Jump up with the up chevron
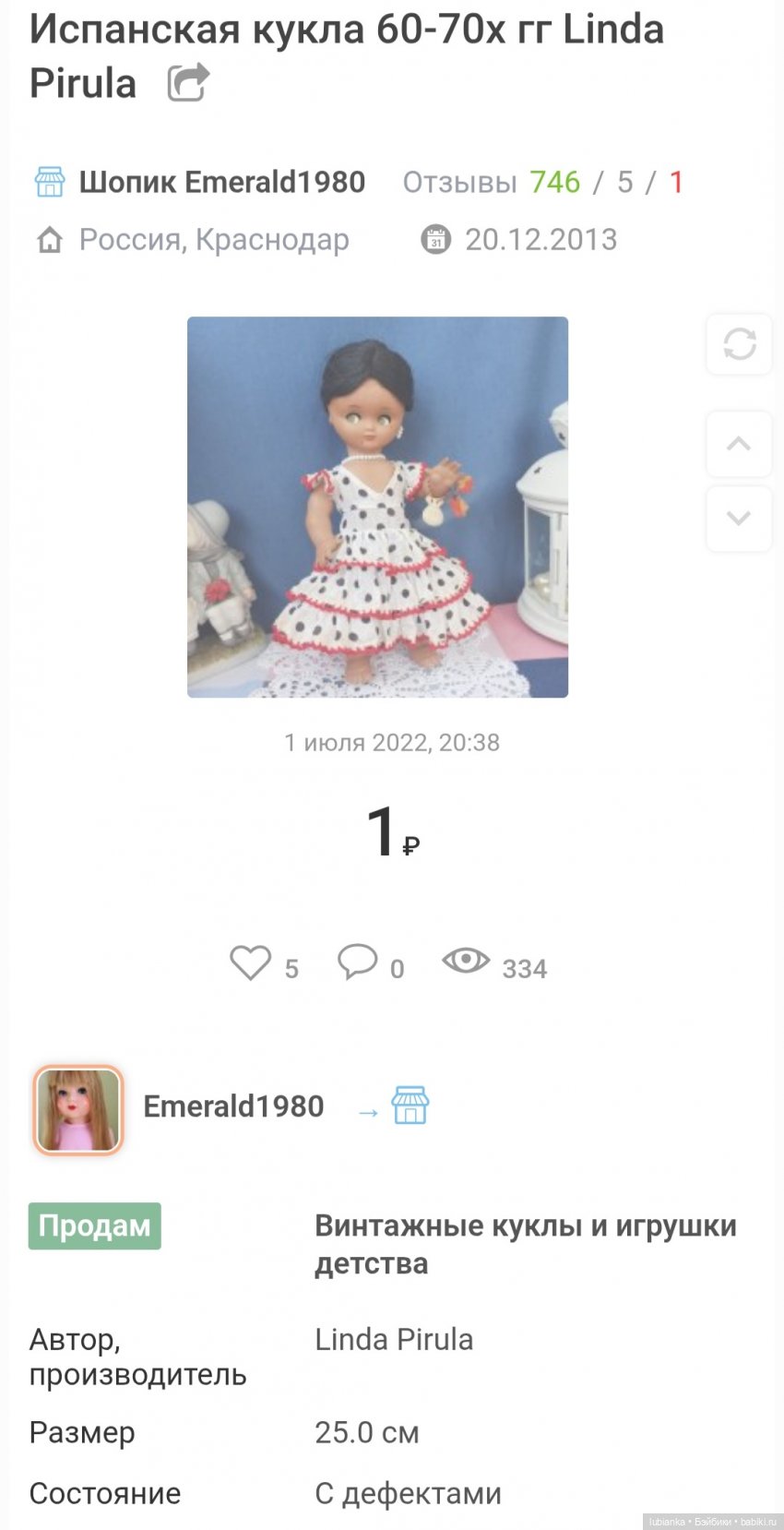784x1530 pixels. (x=739, y=444)
